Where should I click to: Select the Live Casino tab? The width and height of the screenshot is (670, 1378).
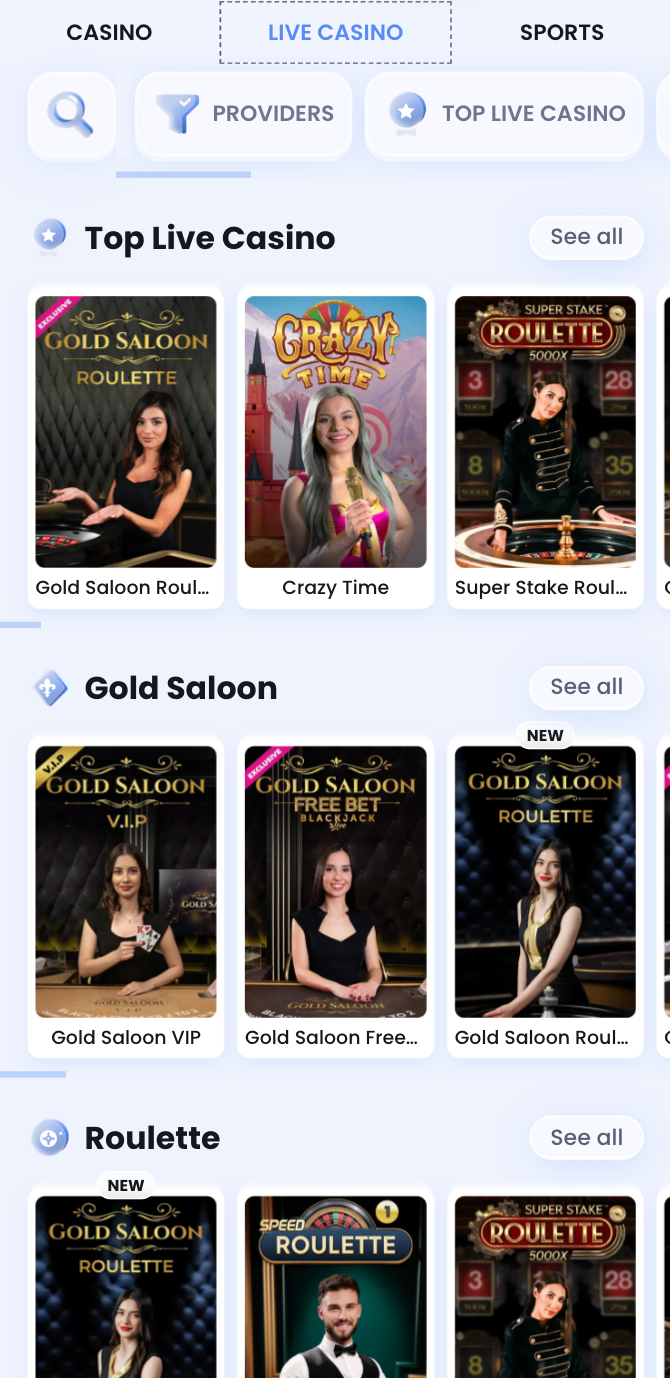coord(335,32)
